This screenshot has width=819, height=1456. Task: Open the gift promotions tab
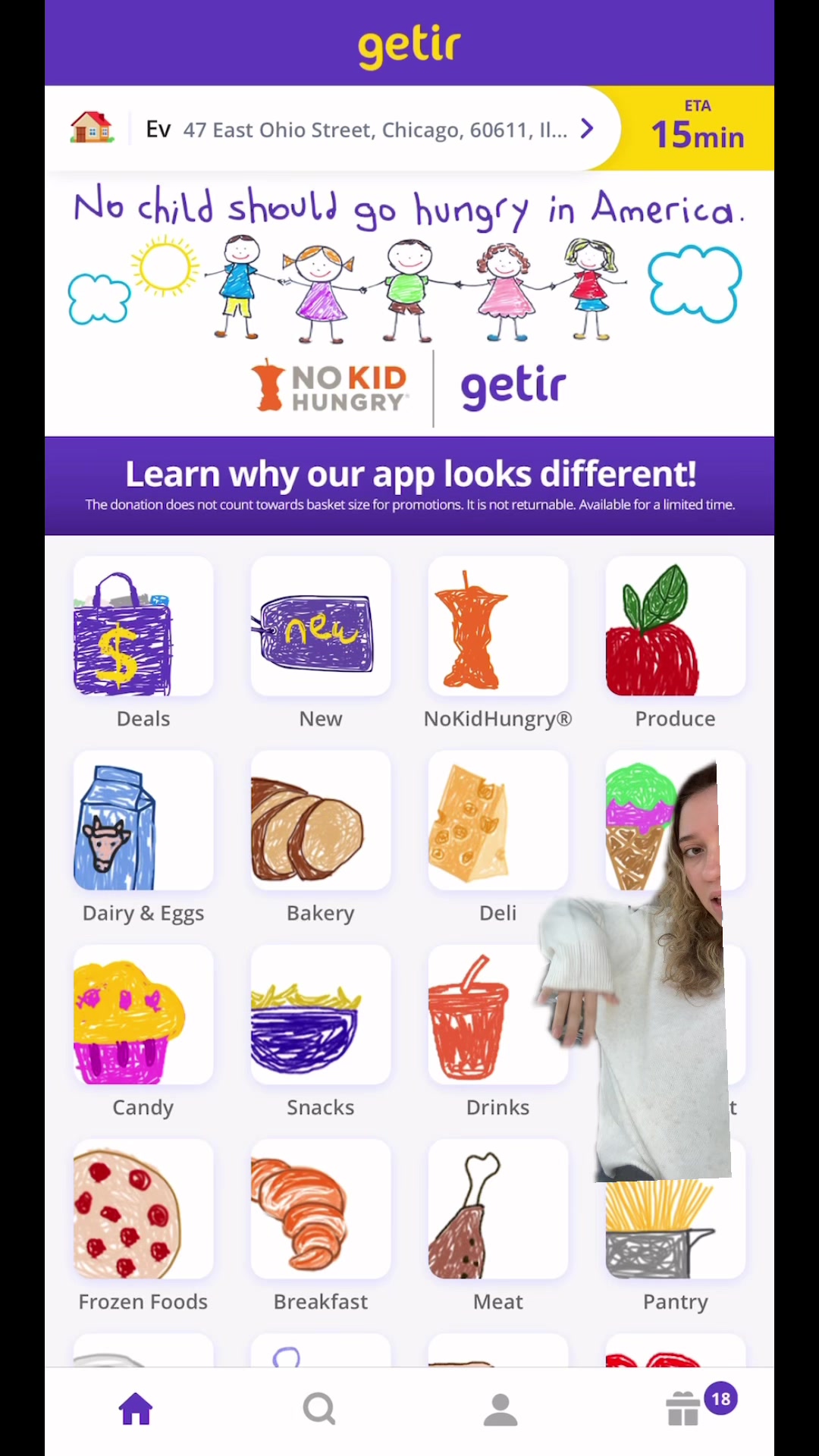[x=684, y=1409]
